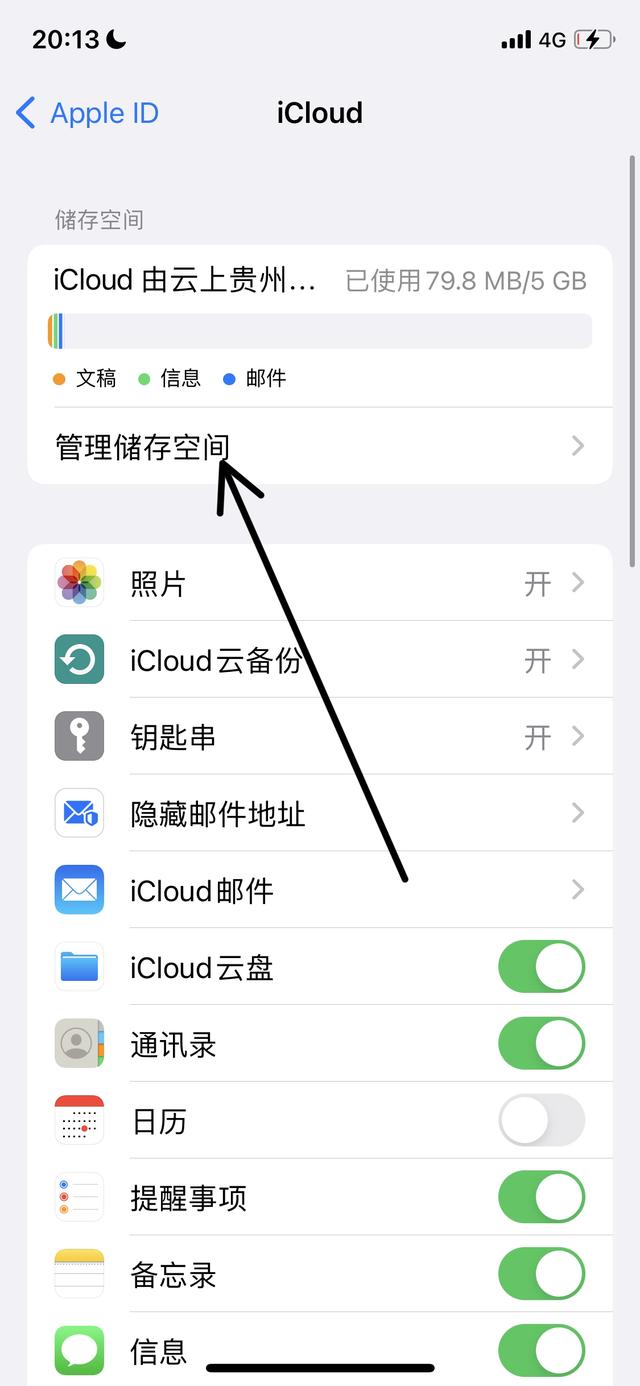Disable the 通讯录 (Contacts) sync toggle
Image resolution: width=640 pixels, height=1386 pixels.
(541, 1044)
